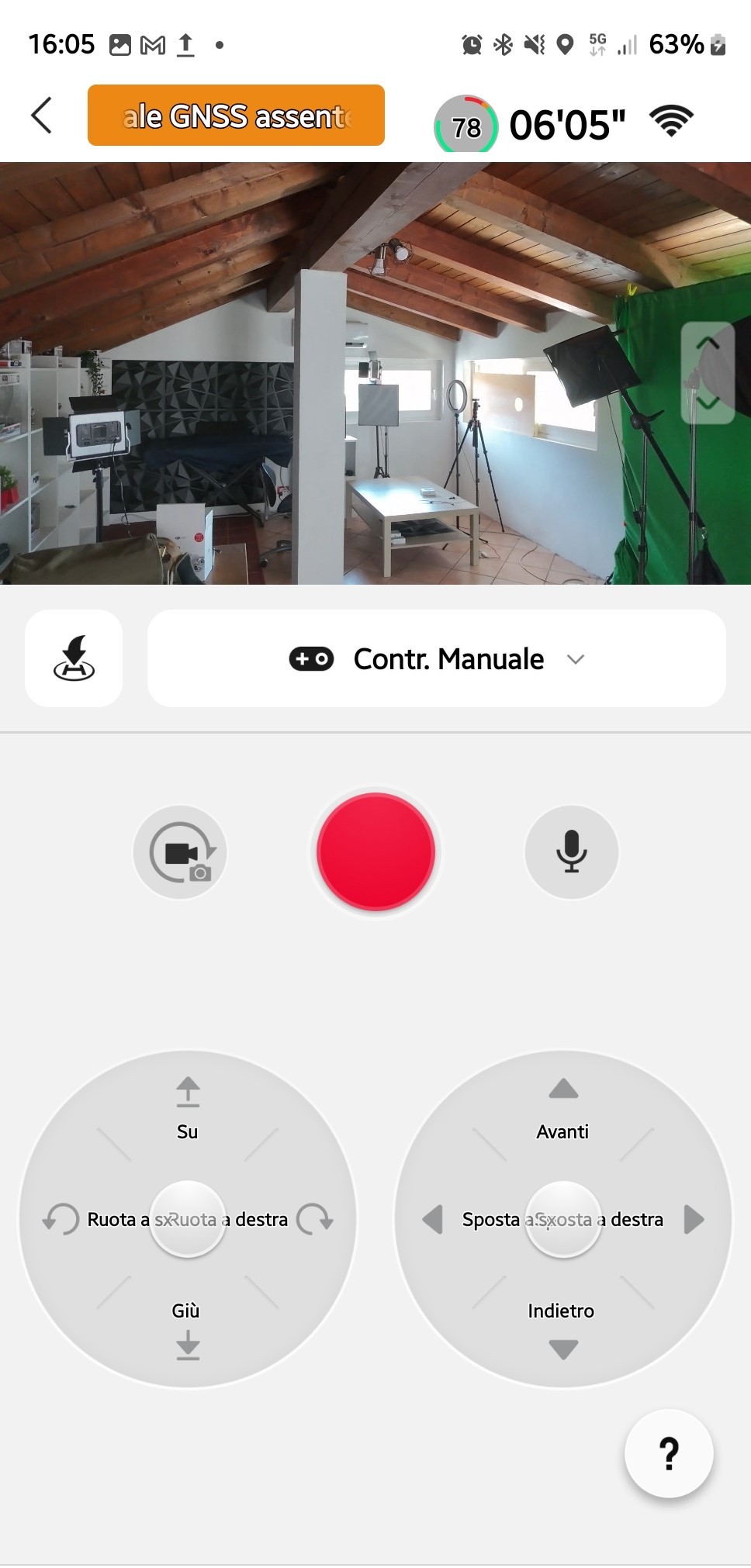
Task: Tap the landing icon button
Action: tap(74, 658)
